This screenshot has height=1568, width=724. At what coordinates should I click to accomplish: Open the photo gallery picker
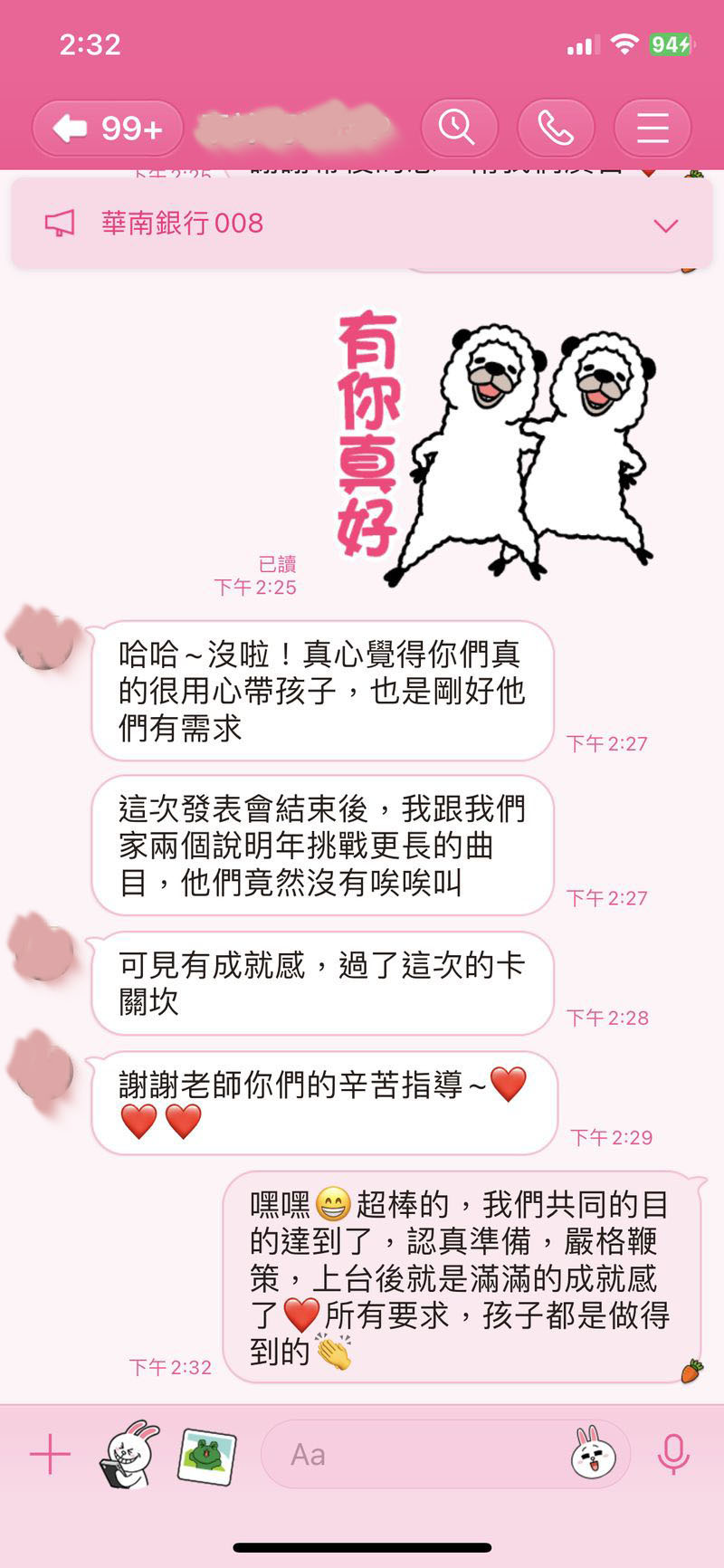click(206, 1456)
